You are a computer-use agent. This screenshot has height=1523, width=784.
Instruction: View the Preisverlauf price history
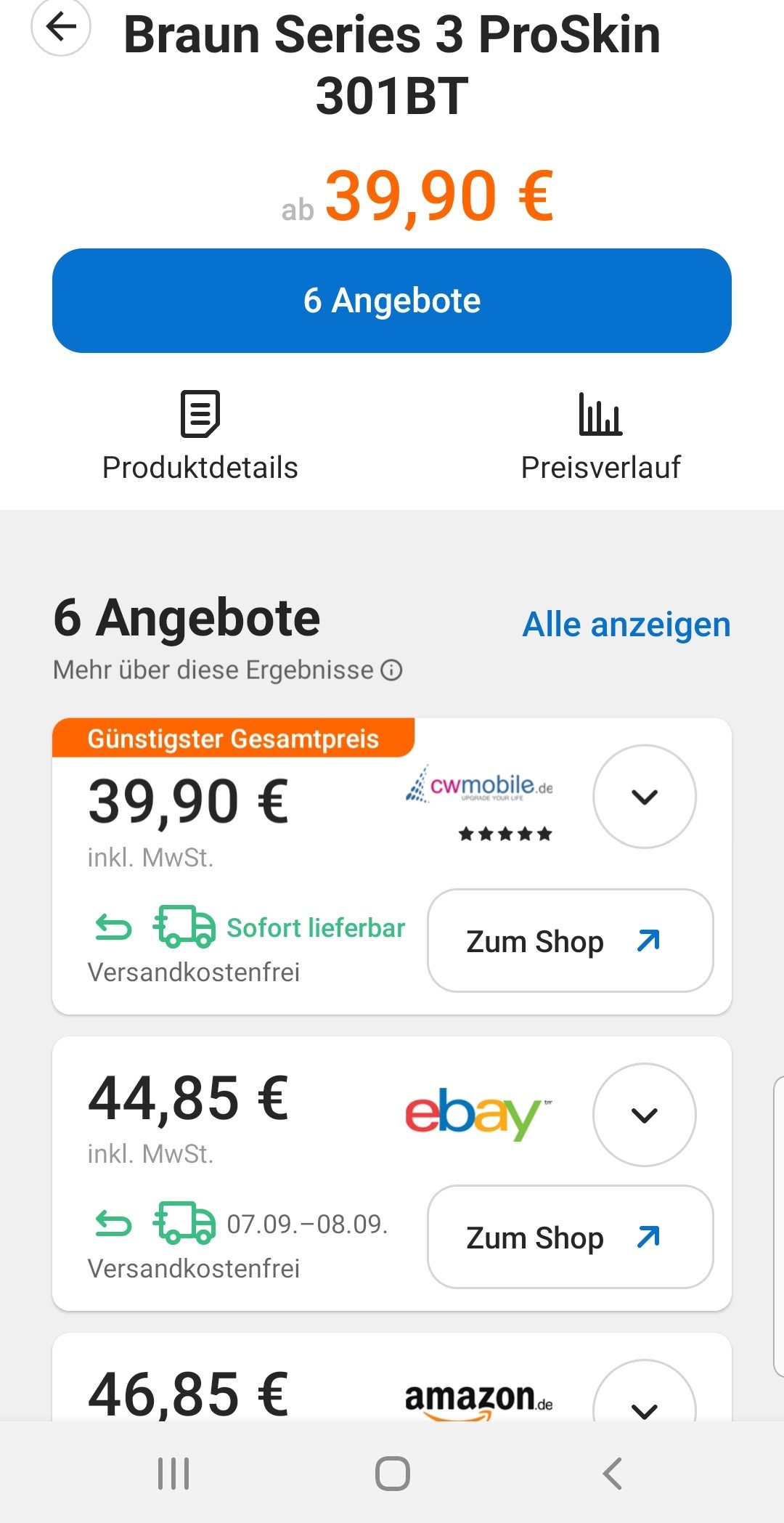[601, 436]
